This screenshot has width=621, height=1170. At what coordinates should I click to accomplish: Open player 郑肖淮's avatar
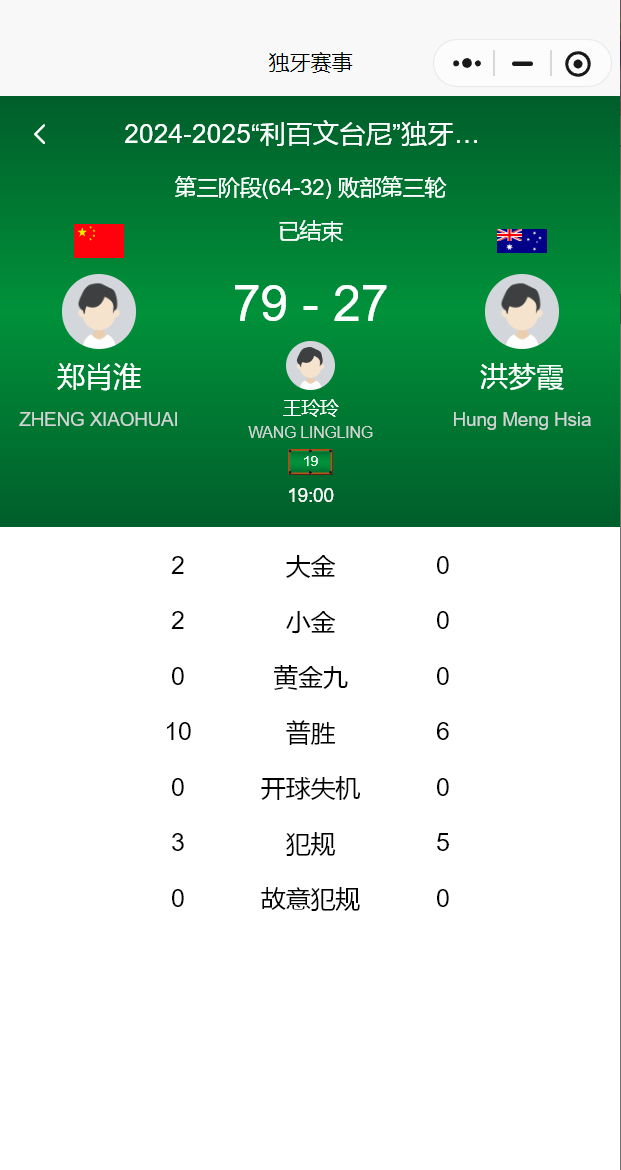coord(98,311)
